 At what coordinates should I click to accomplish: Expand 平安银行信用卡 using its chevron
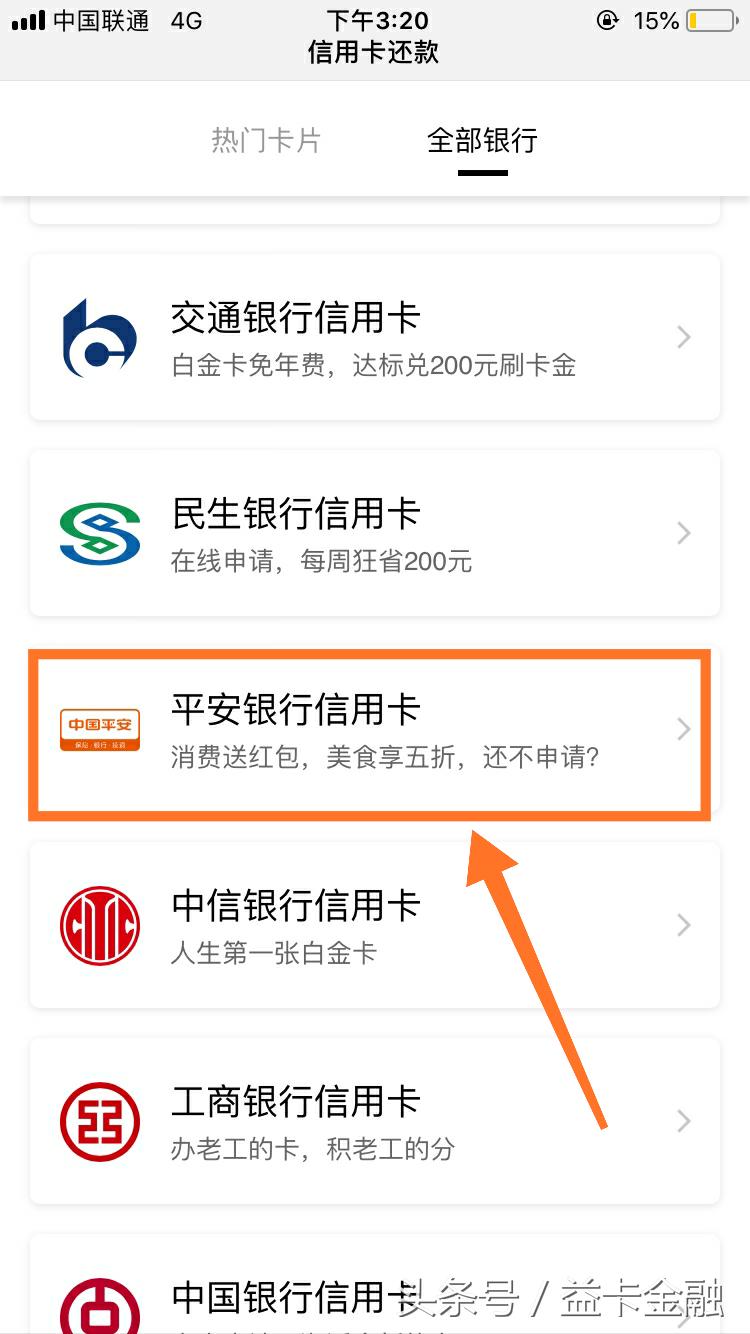point(683,729)
